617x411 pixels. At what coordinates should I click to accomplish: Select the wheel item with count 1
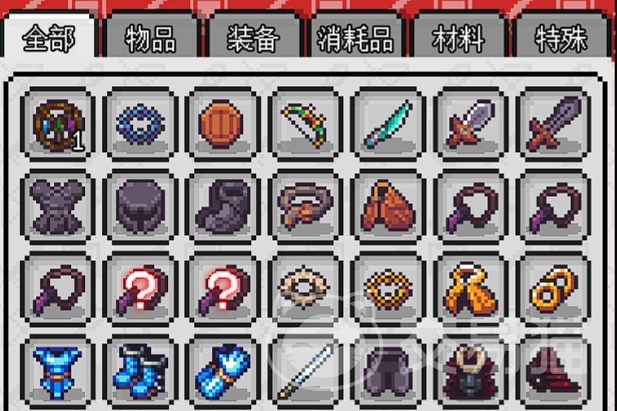[58, 124]
